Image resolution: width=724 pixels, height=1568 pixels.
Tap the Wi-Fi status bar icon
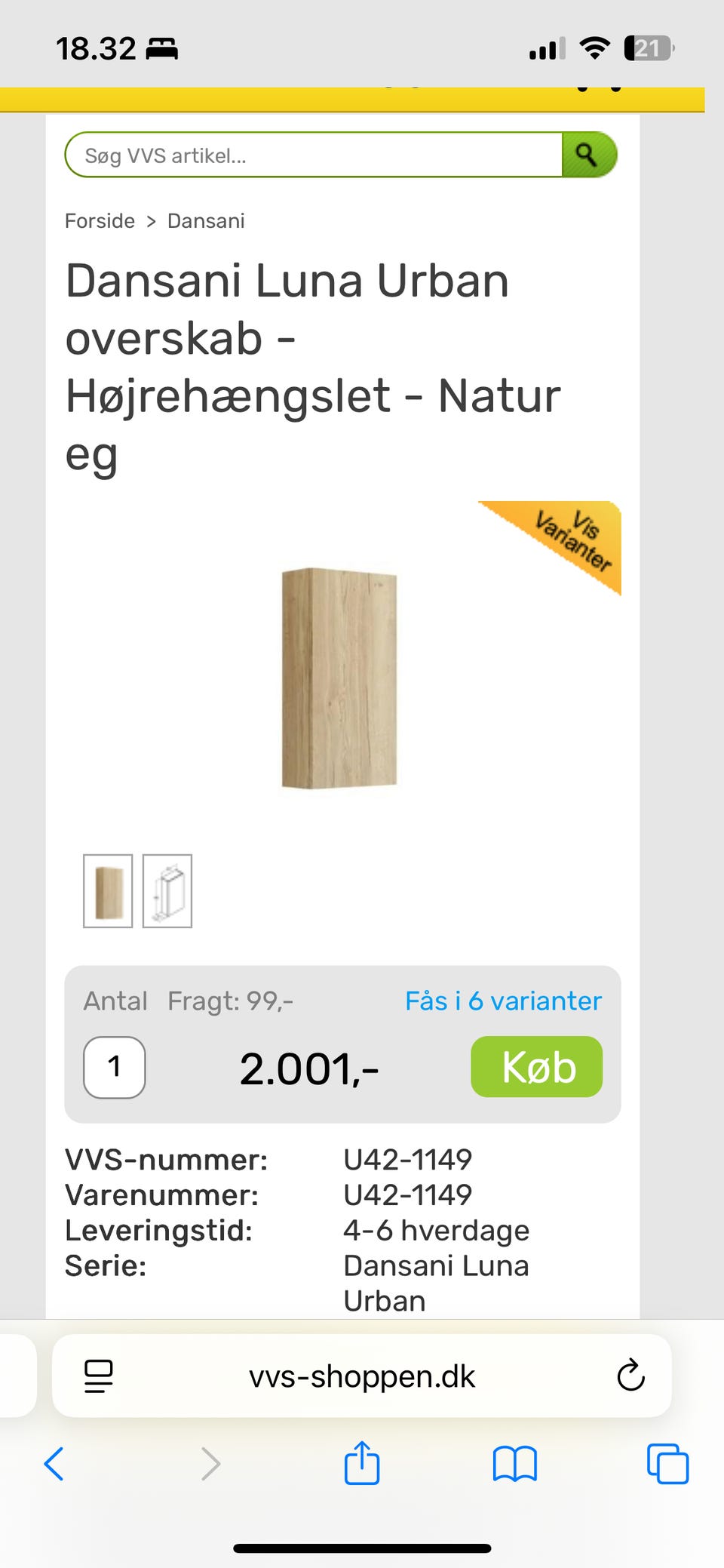tap(594, 48)
